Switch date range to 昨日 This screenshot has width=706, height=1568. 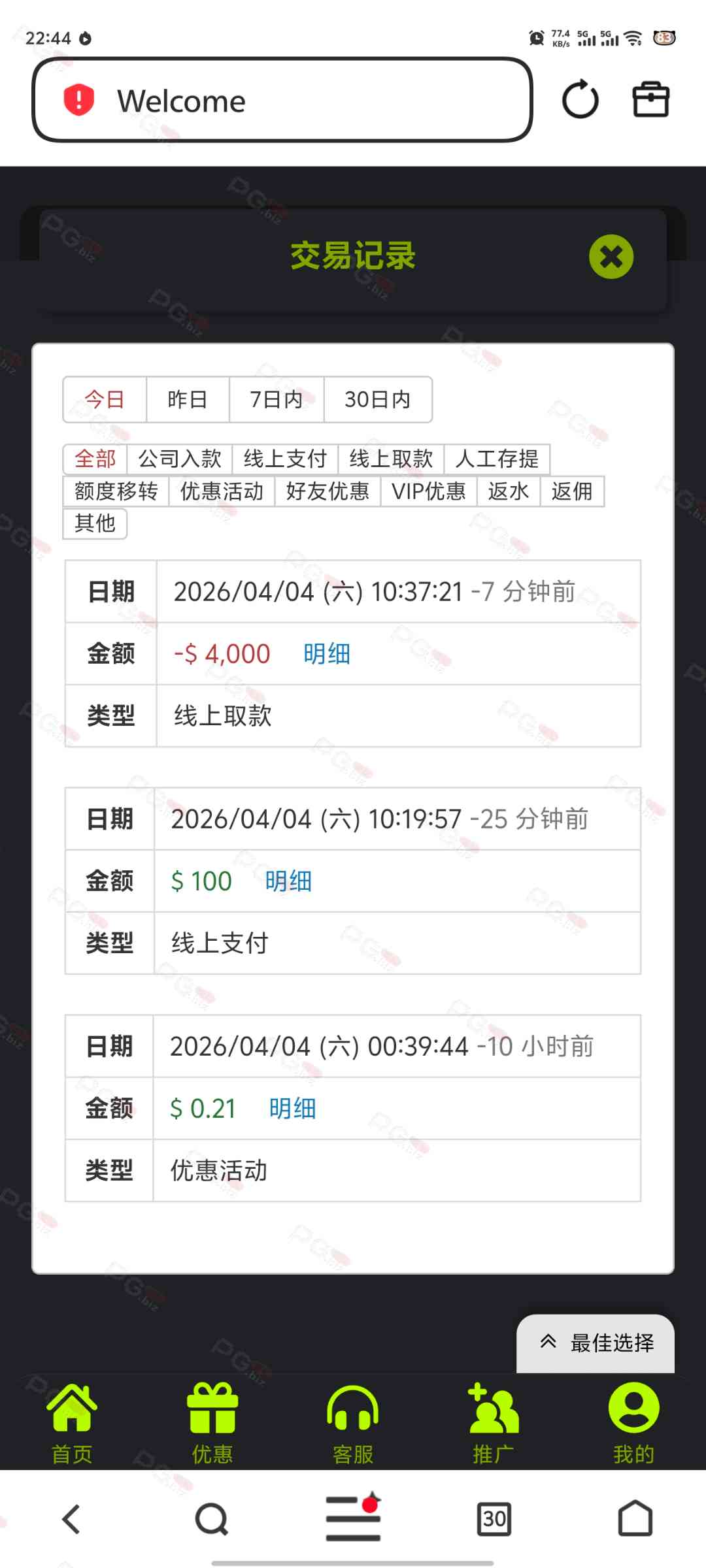tap(188, 399)
